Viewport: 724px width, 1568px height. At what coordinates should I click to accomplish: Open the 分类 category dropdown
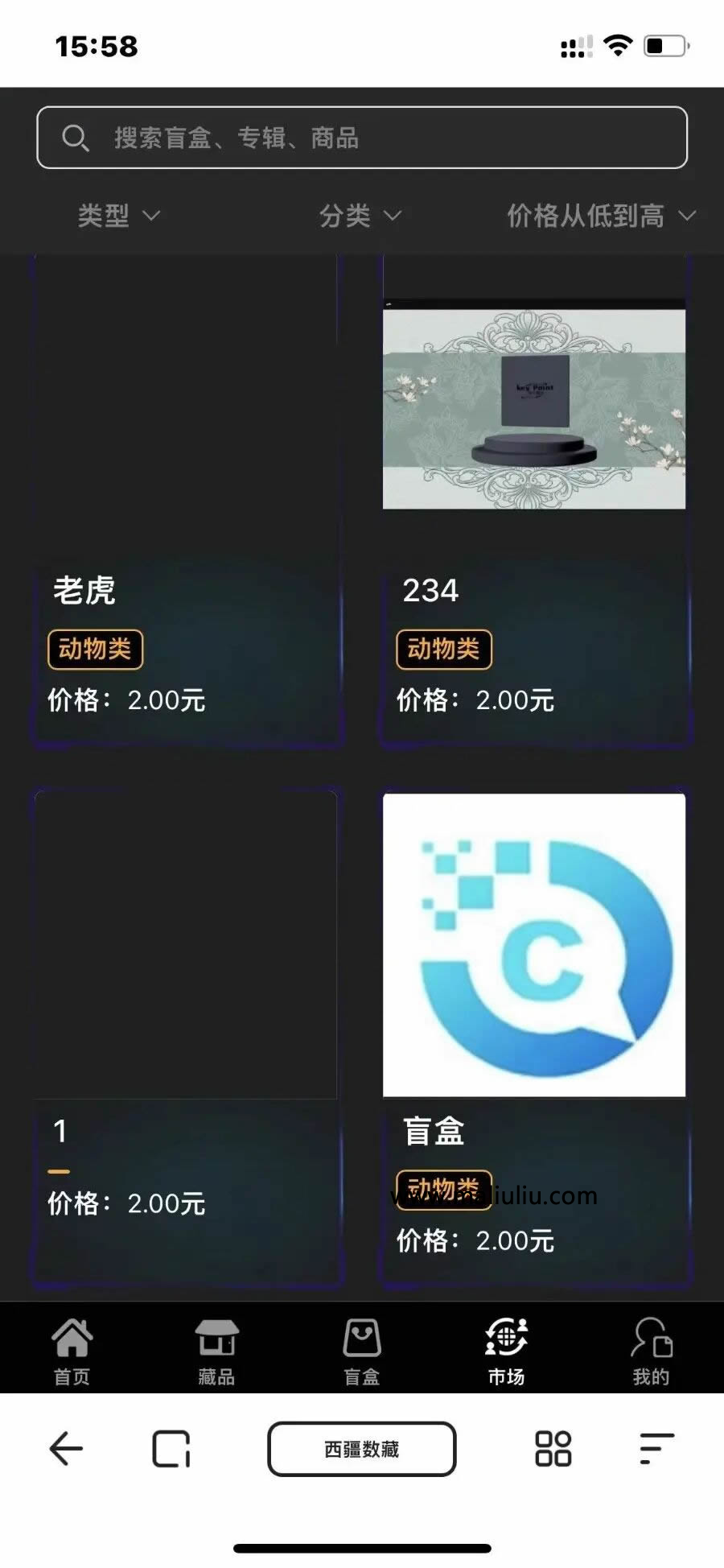(x=359, y=216)
